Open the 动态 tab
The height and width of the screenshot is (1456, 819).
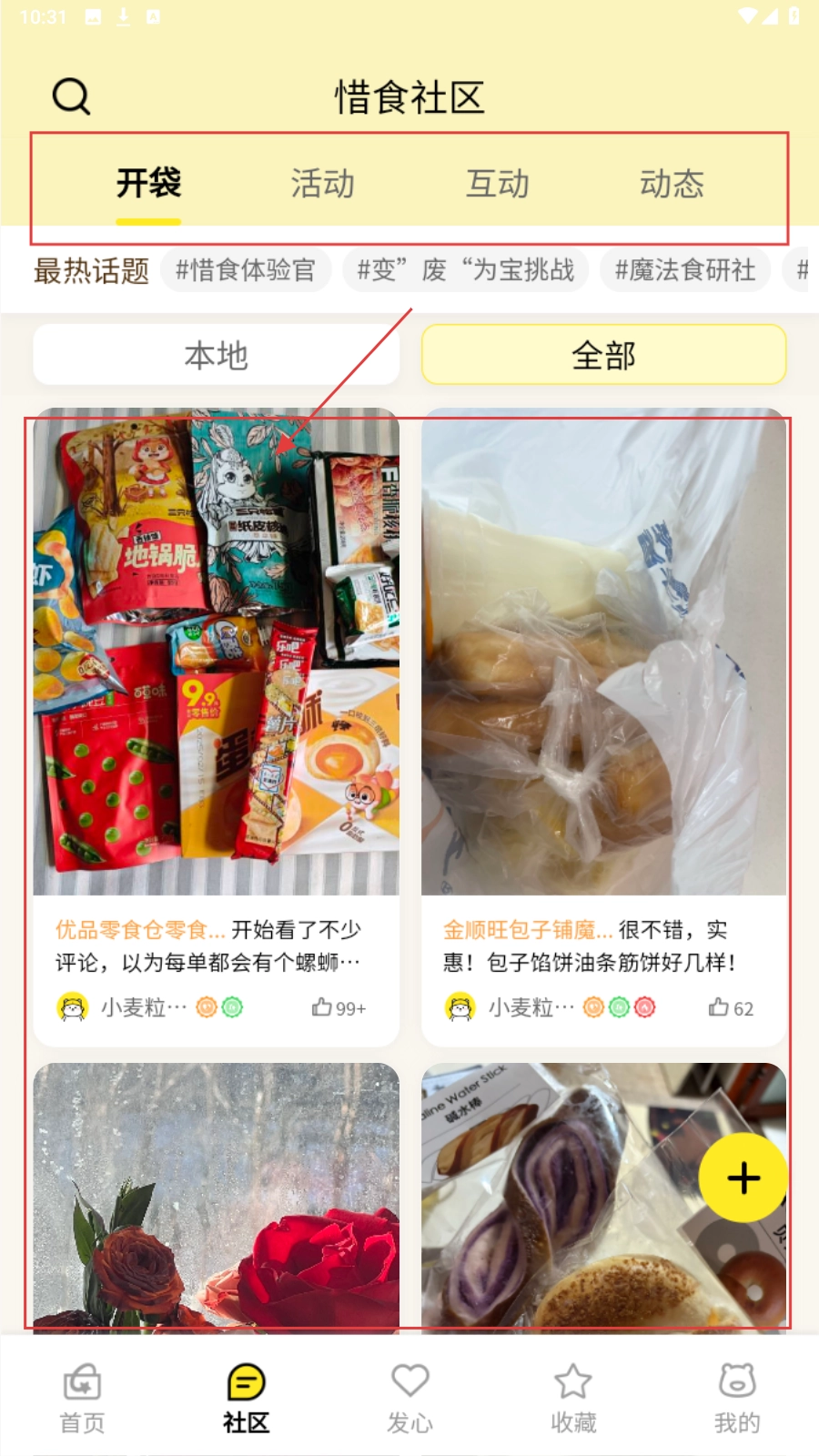coord(672,184)
